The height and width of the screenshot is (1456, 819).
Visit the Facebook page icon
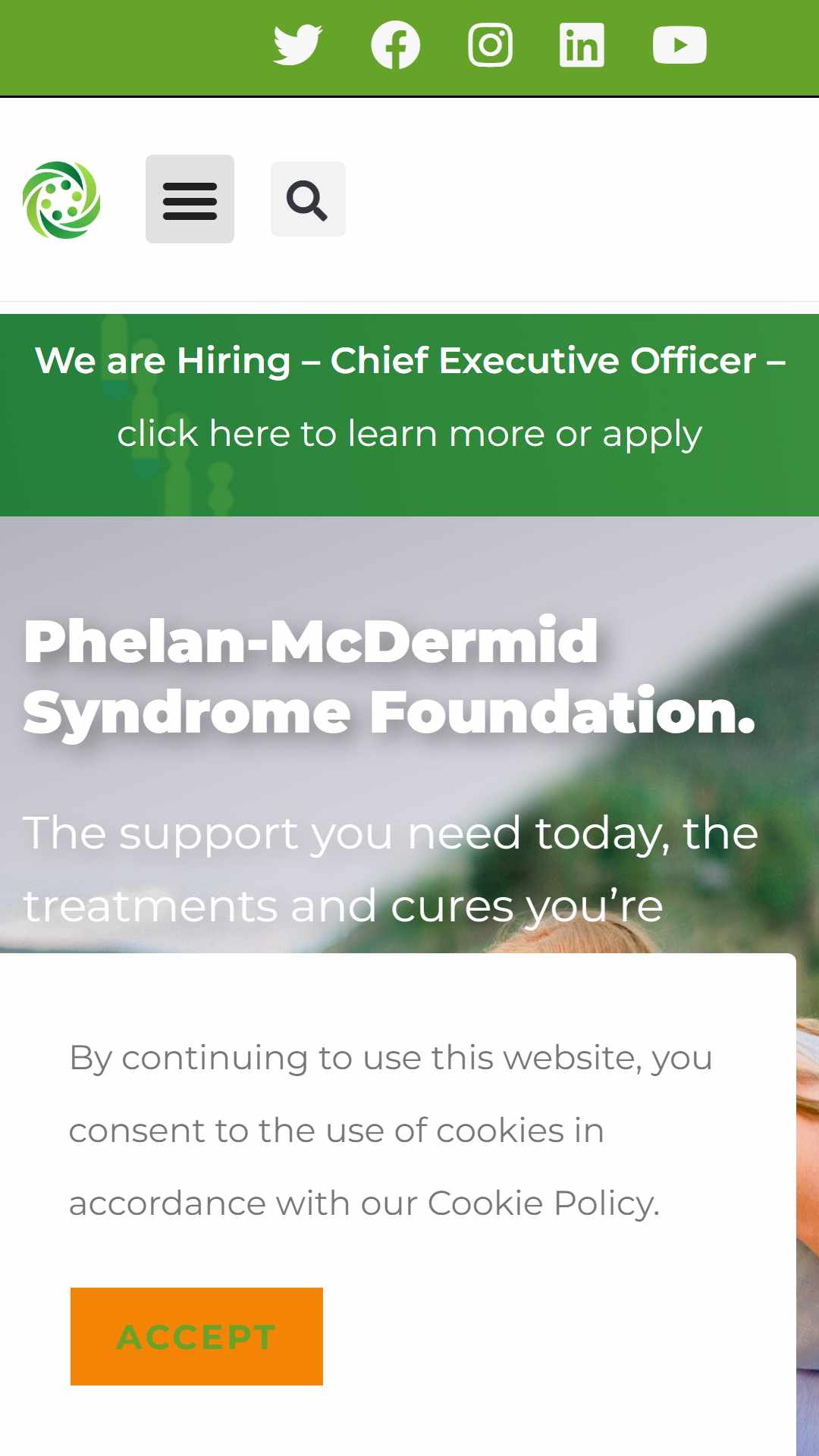pos(395,45)
